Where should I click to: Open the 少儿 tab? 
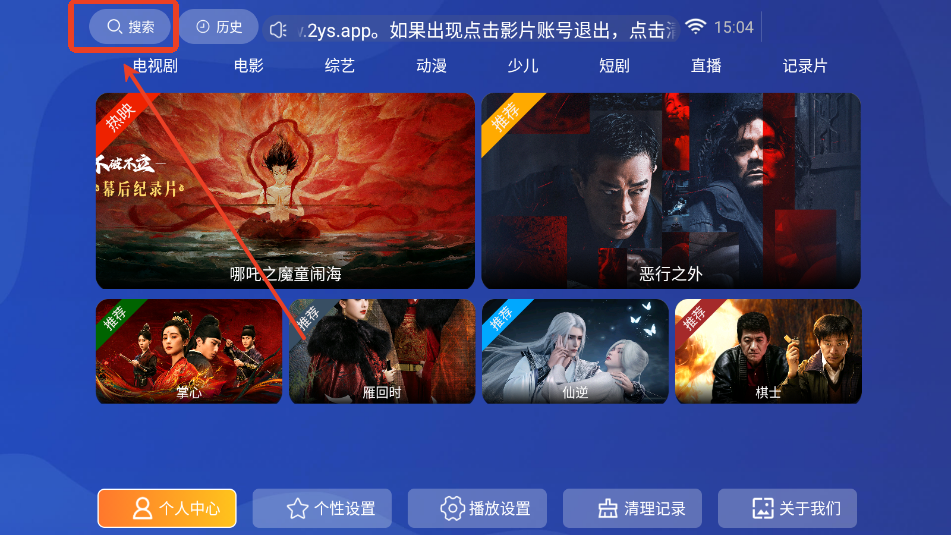pos(522,66)
